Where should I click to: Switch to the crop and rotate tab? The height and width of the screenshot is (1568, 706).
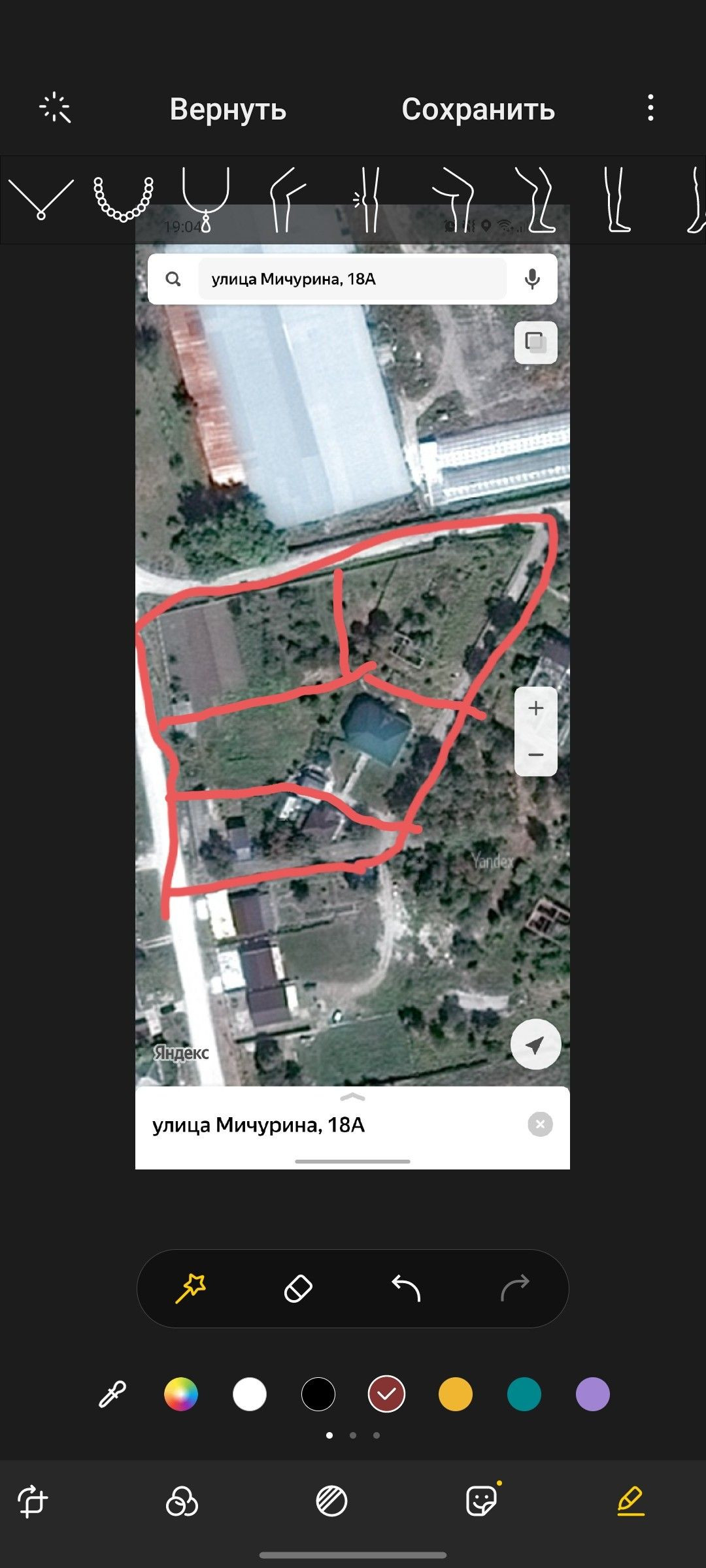pyautogui.click(x=33, y=1501)
